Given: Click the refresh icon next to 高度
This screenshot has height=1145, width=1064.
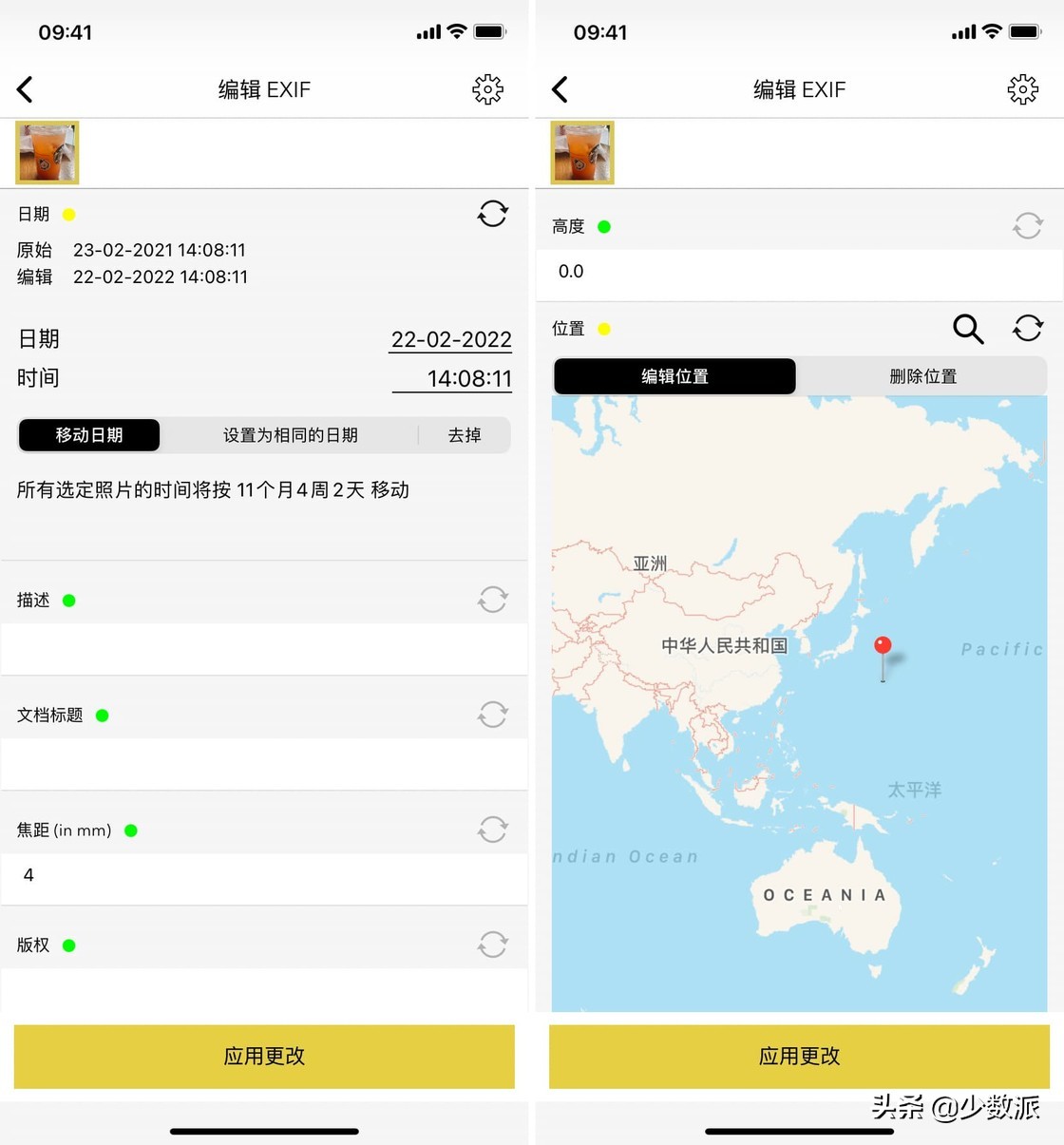Looking at the screenshot, I should pos(1028,226).
